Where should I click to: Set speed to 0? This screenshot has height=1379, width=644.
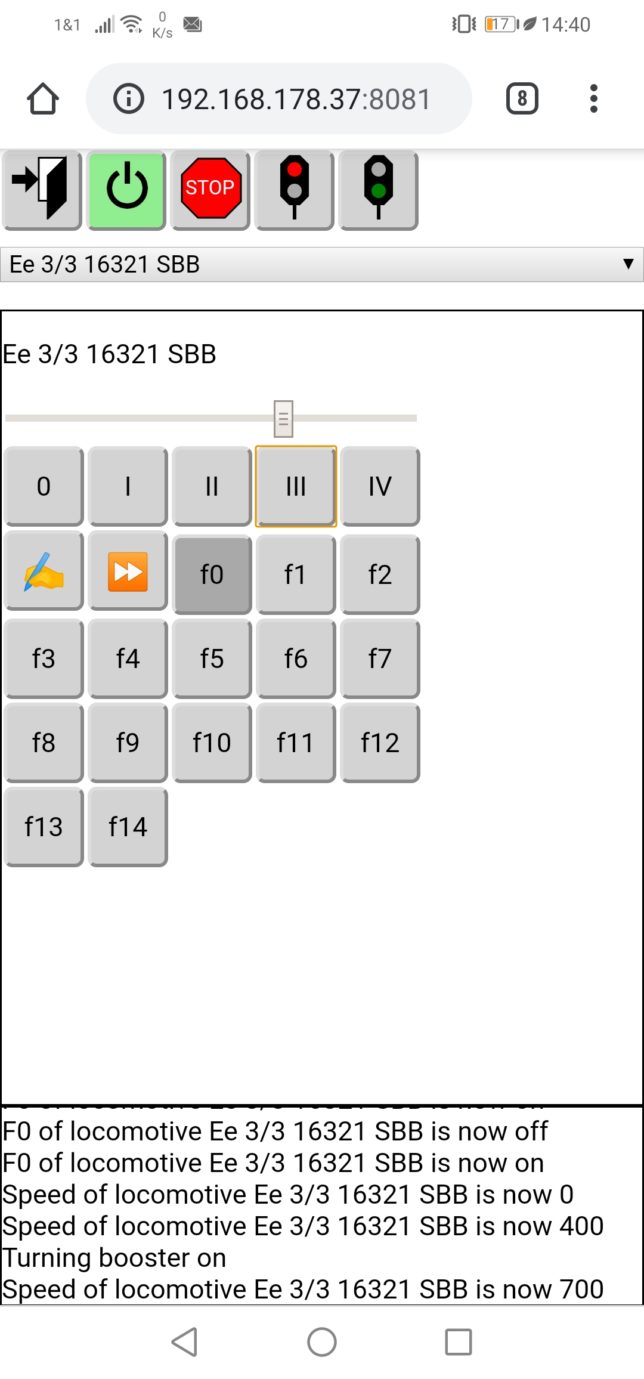click(x=43, y=486)
